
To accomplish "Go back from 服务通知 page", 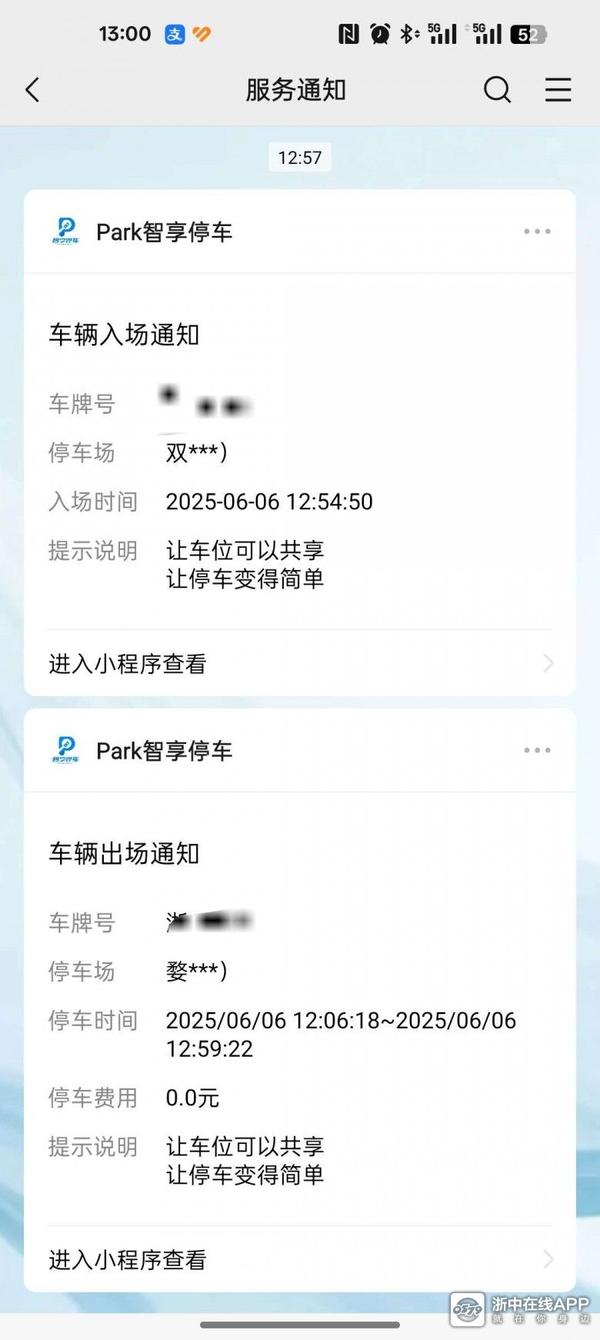I will point(32,90).
